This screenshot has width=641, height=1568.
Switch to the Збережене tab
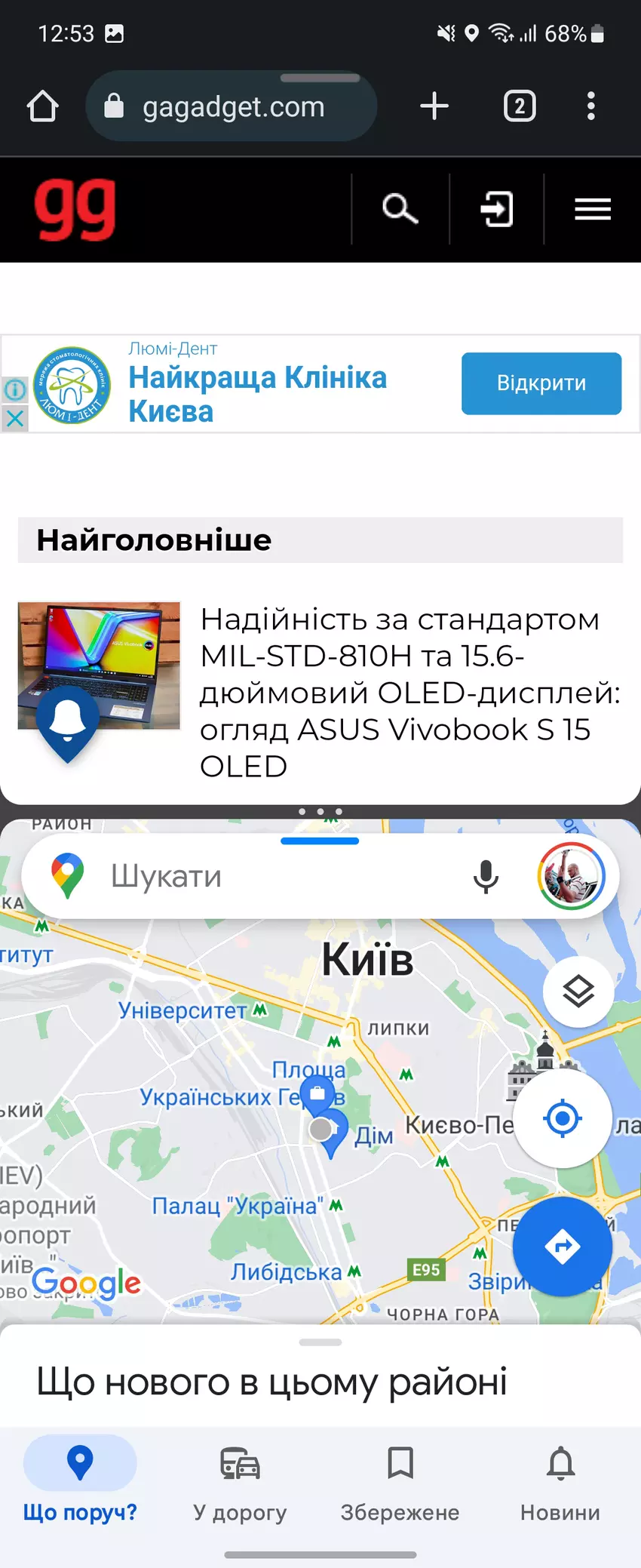pyautogui.click(x=400, y=1481)
